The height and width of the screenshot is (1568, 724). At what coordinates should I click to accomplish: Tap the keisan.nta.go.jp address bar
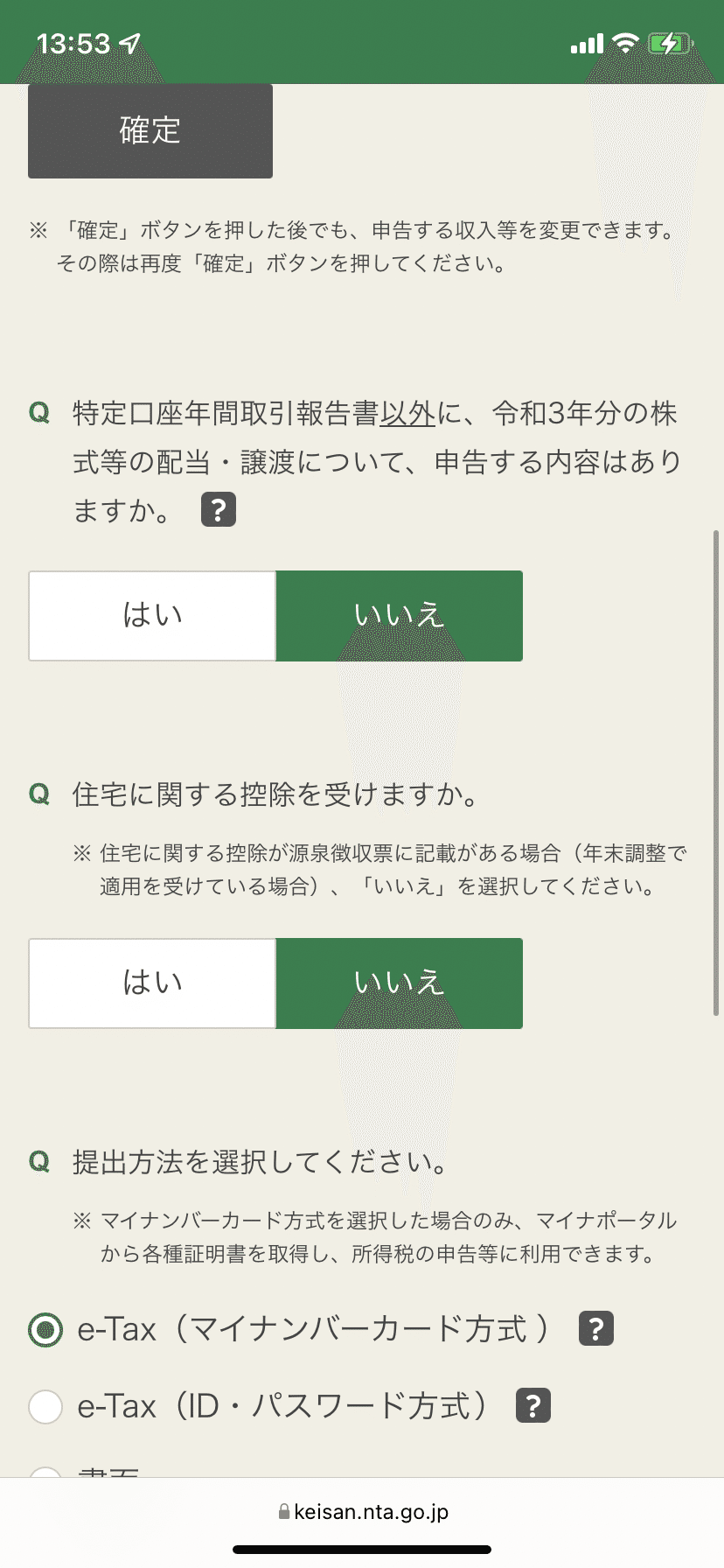pyautogui.click(x=362, y=1512)
